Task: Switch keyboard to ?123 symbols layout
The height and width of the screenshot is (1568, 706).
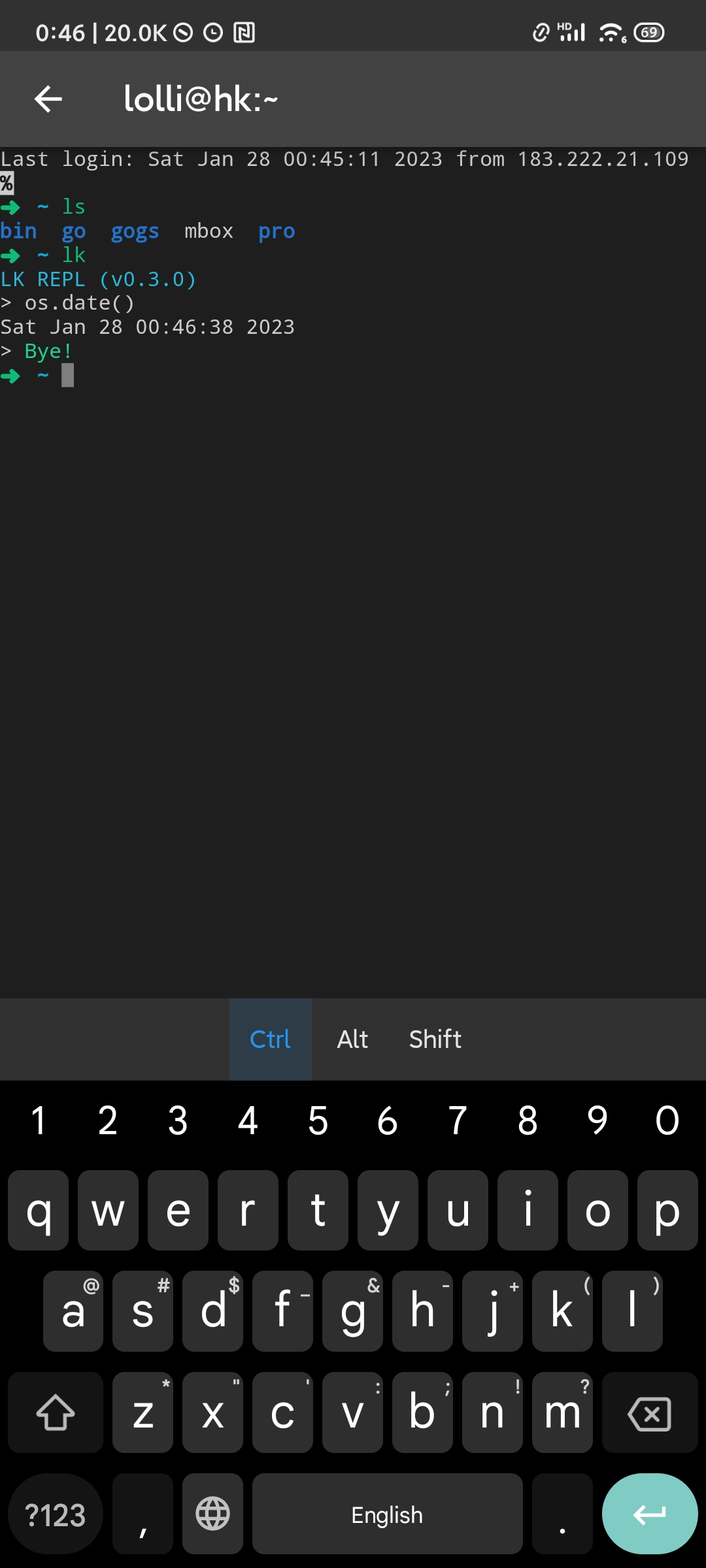Action: click(x=56, y=1514)
